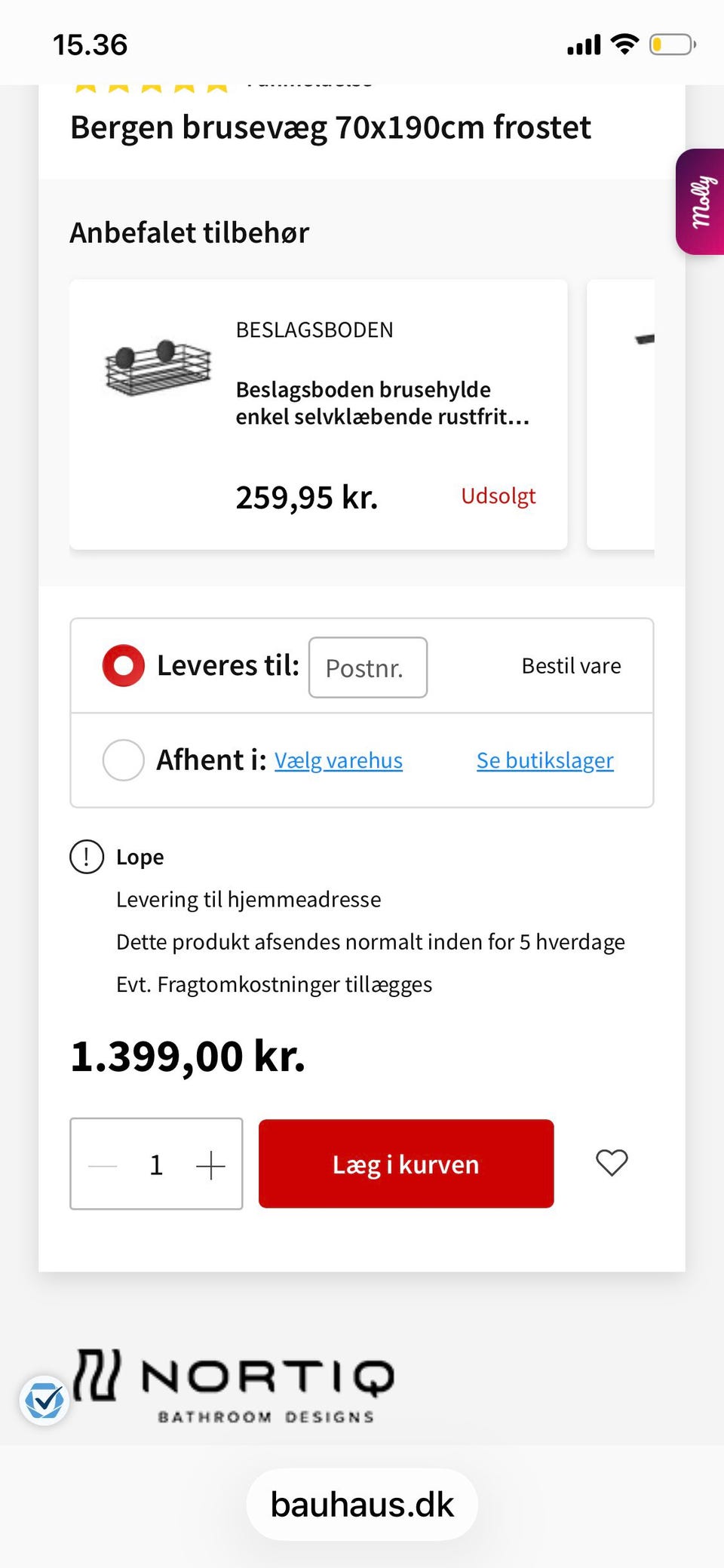
Task: Open the Se butikslager link
Action: click(545, 760)
